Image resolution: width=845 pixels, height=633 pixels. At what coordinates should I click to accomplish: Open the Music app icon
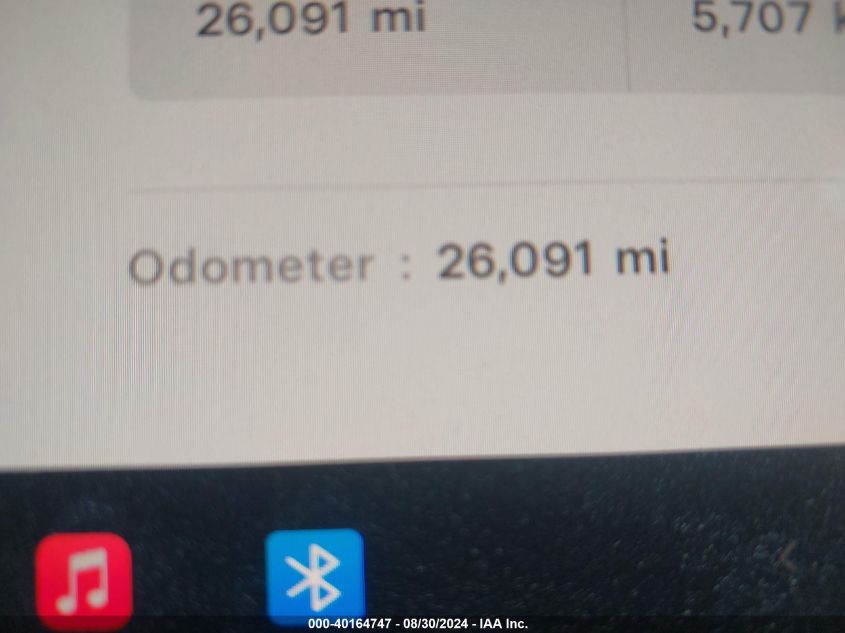[x=84, y=579]
